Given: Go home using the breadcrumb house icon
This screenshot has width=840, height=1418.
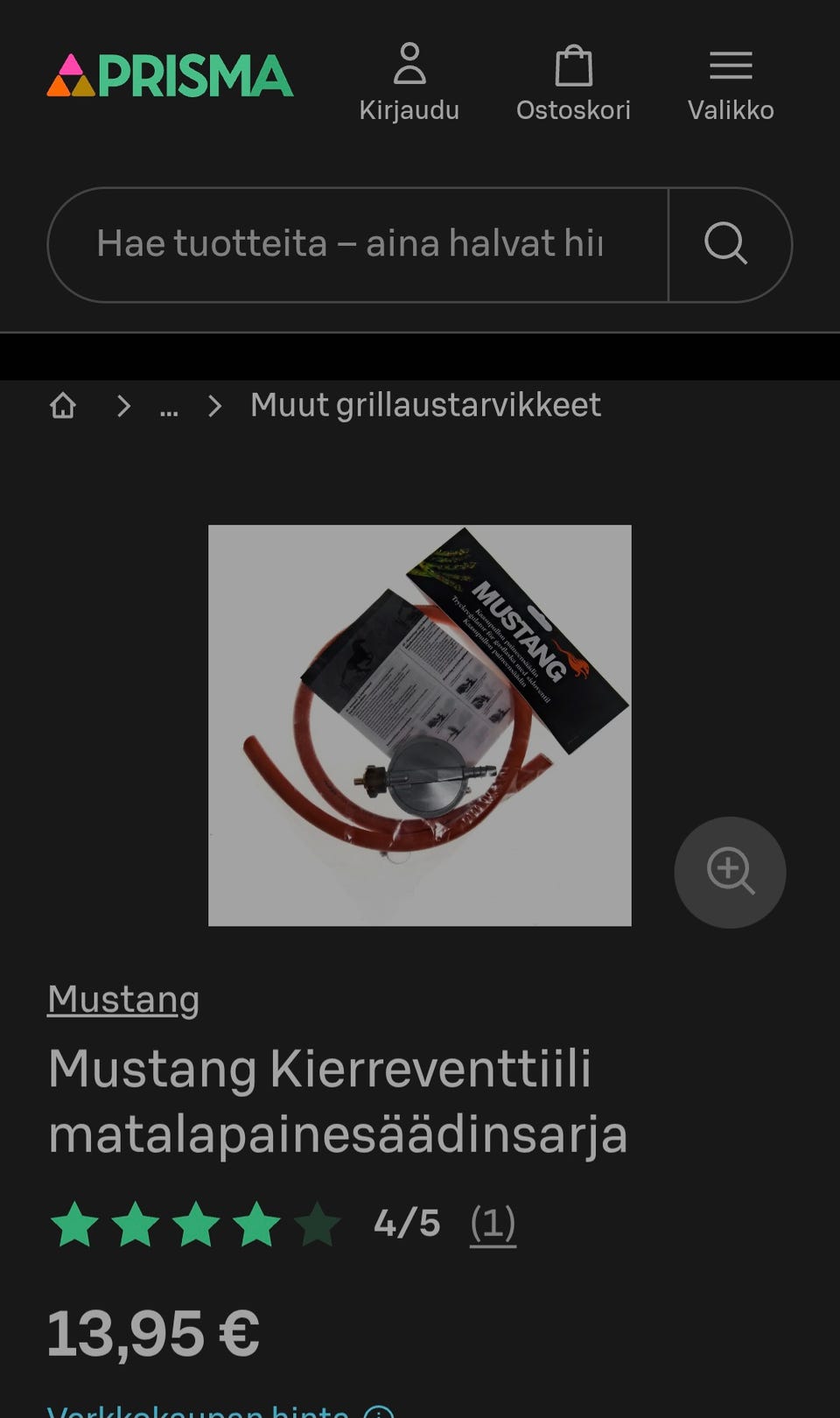Looking at the screenshot, I should (x=62, y=405).
